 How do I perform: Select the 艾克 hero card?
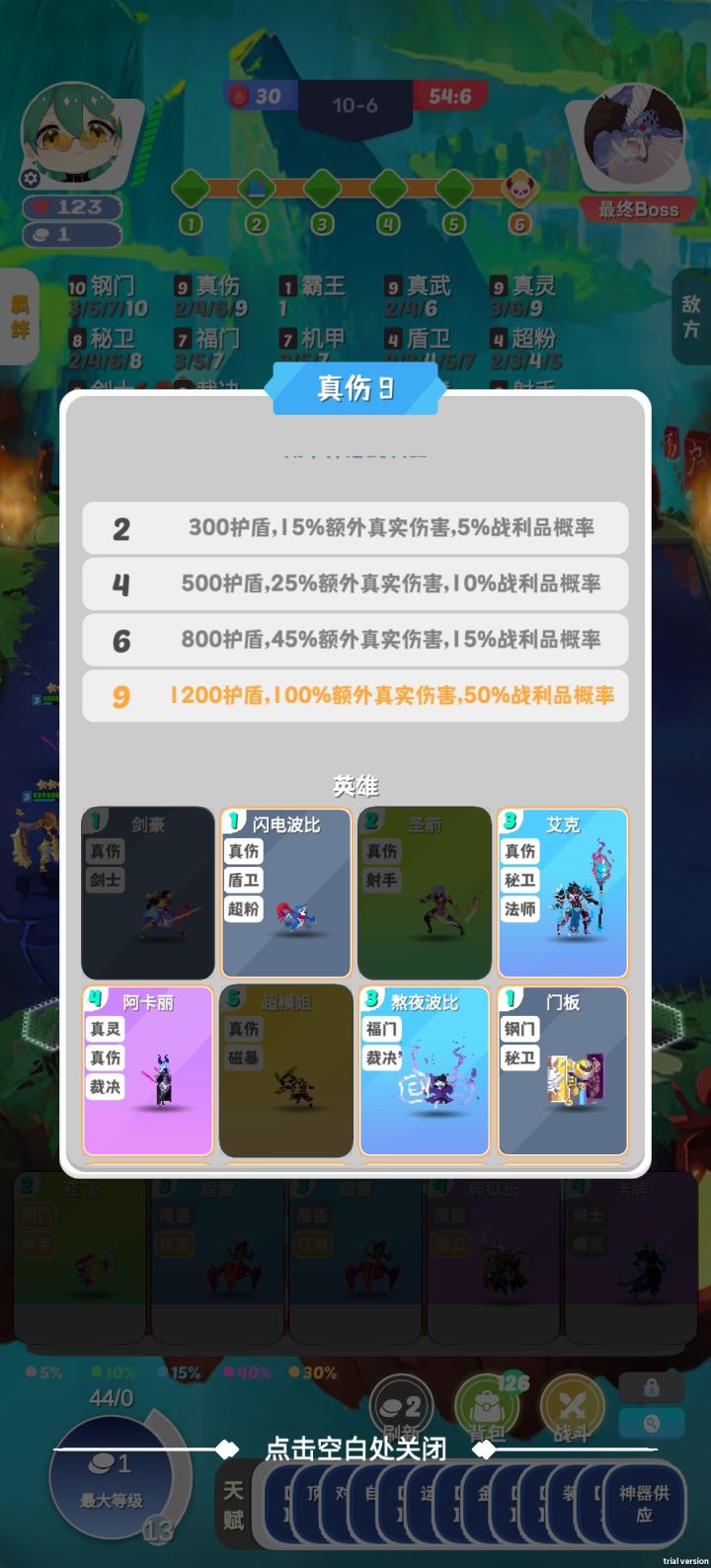click(562, 894)
